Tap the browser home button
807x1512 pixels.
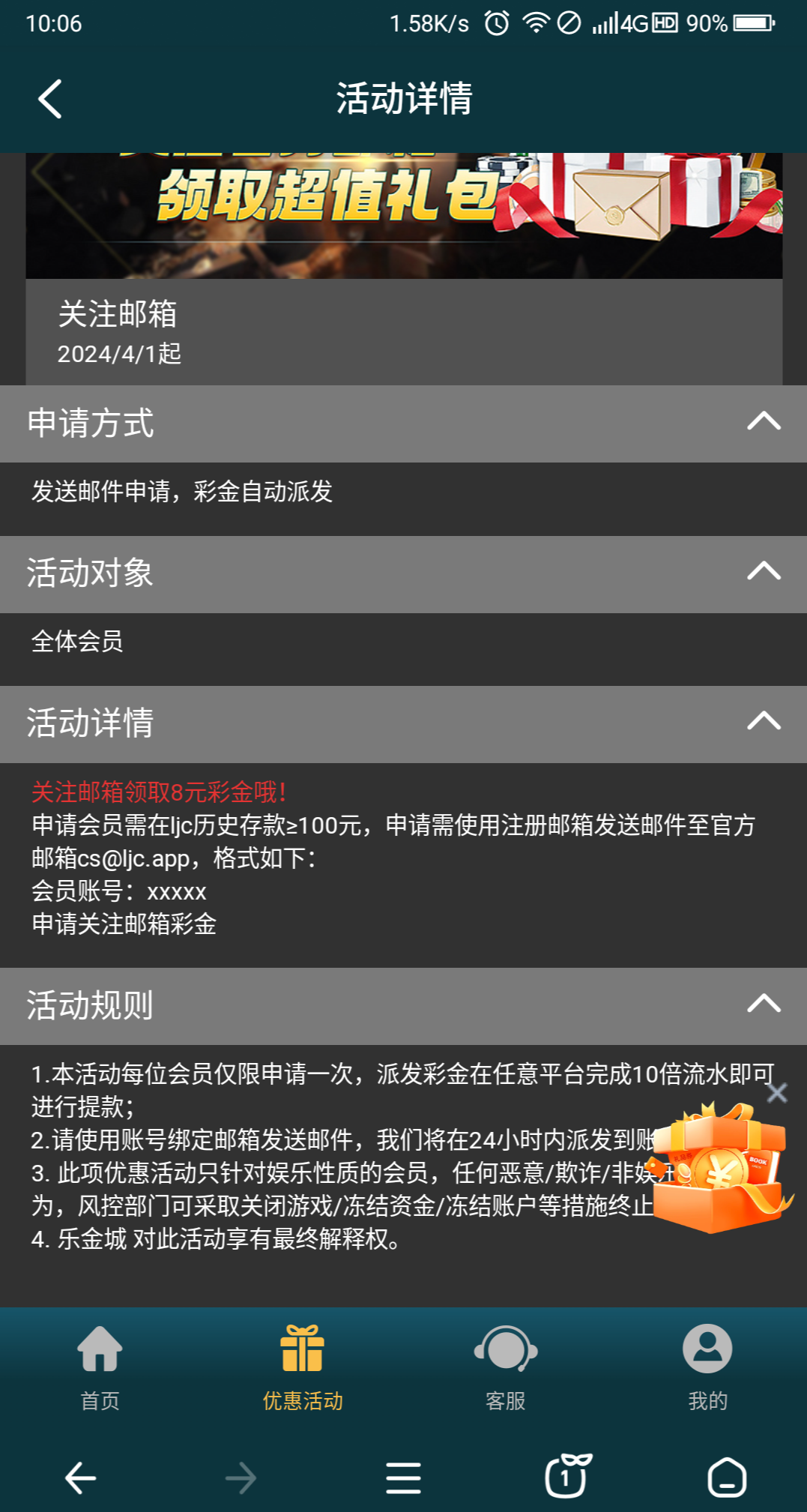[x=727, y=1478]
